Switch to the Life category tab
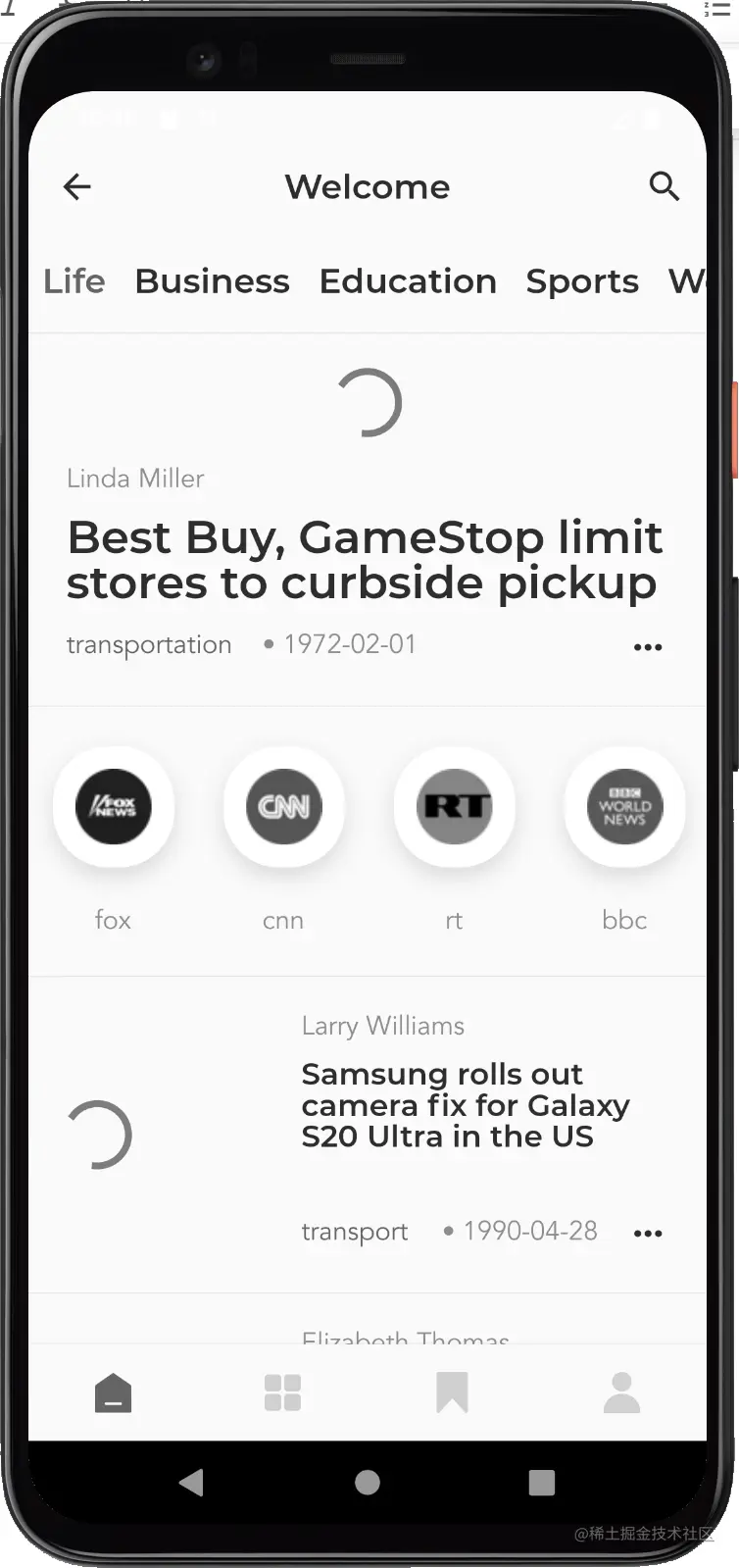739x1568 pixels. click(74, 281)
